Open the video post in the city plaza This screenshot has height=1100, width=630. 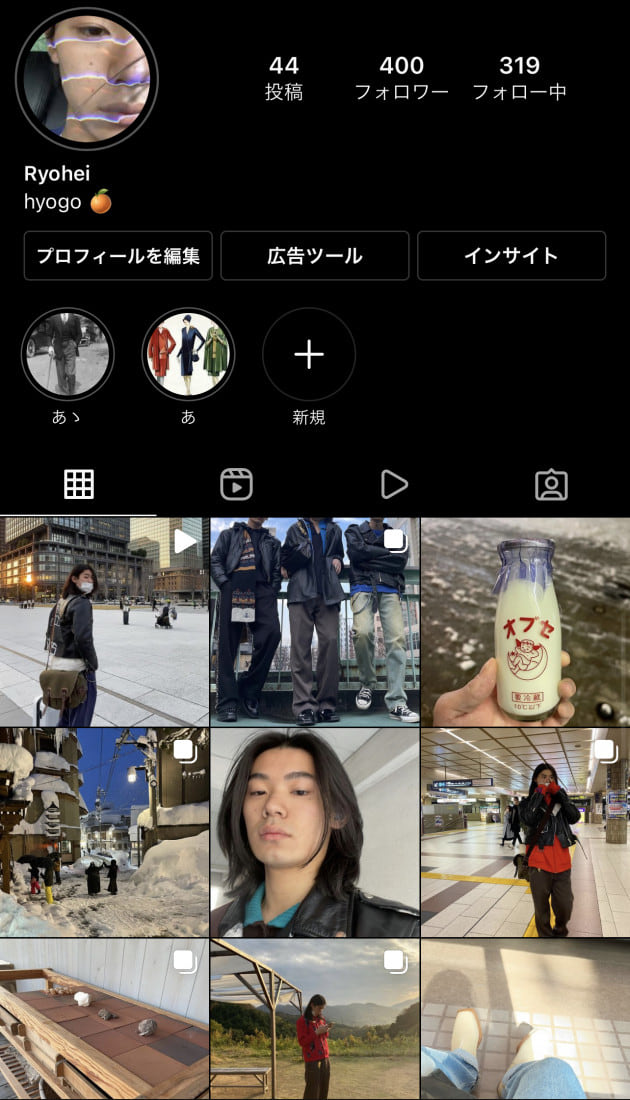[x=104, y=621]
